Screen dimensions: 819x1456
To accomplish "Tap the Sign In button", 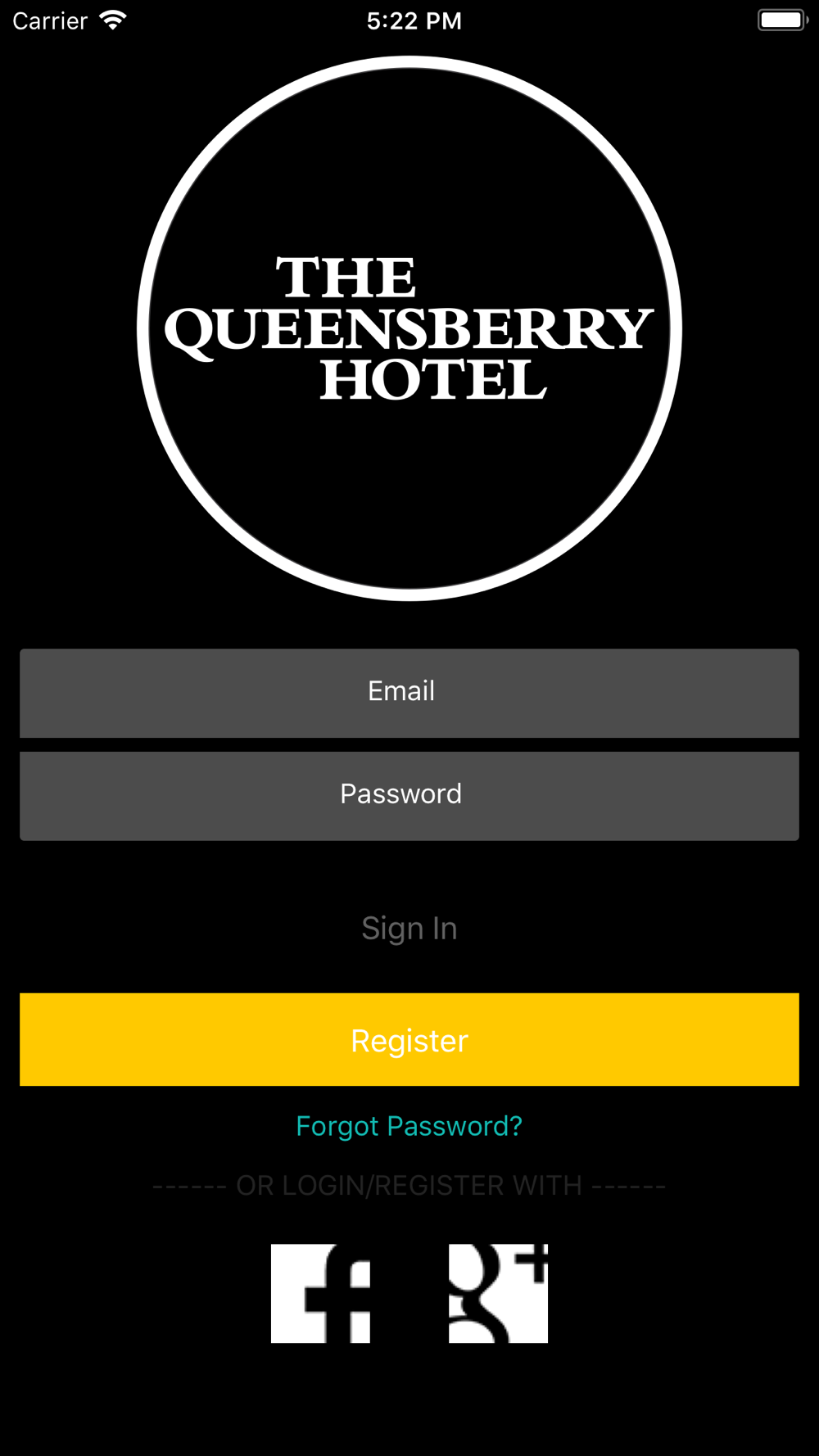I will [x=409, y=929].
